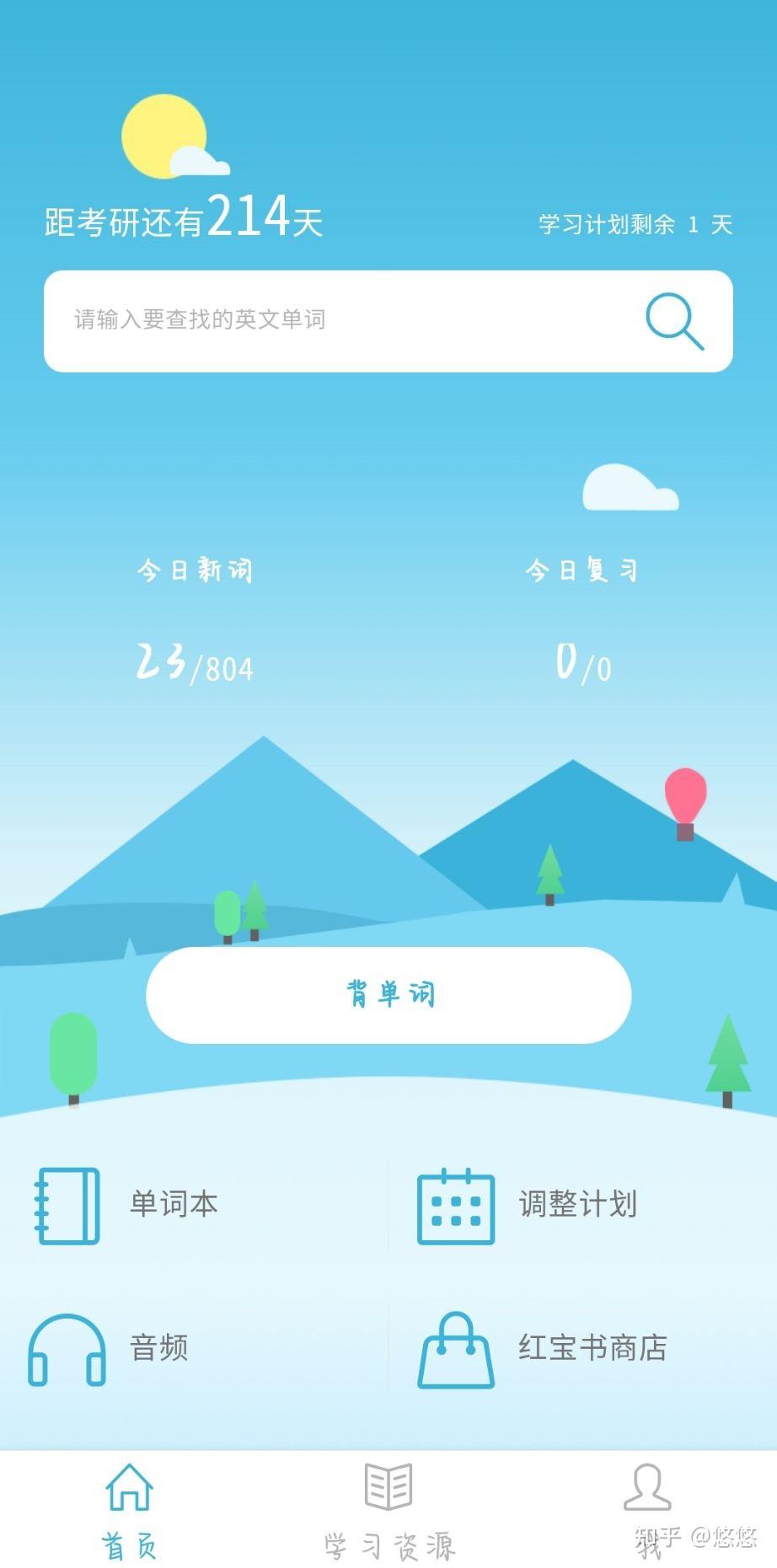Screen dimensions: 777x1568
Task: Open the 今日新词 section
Action: coord(194,571)
